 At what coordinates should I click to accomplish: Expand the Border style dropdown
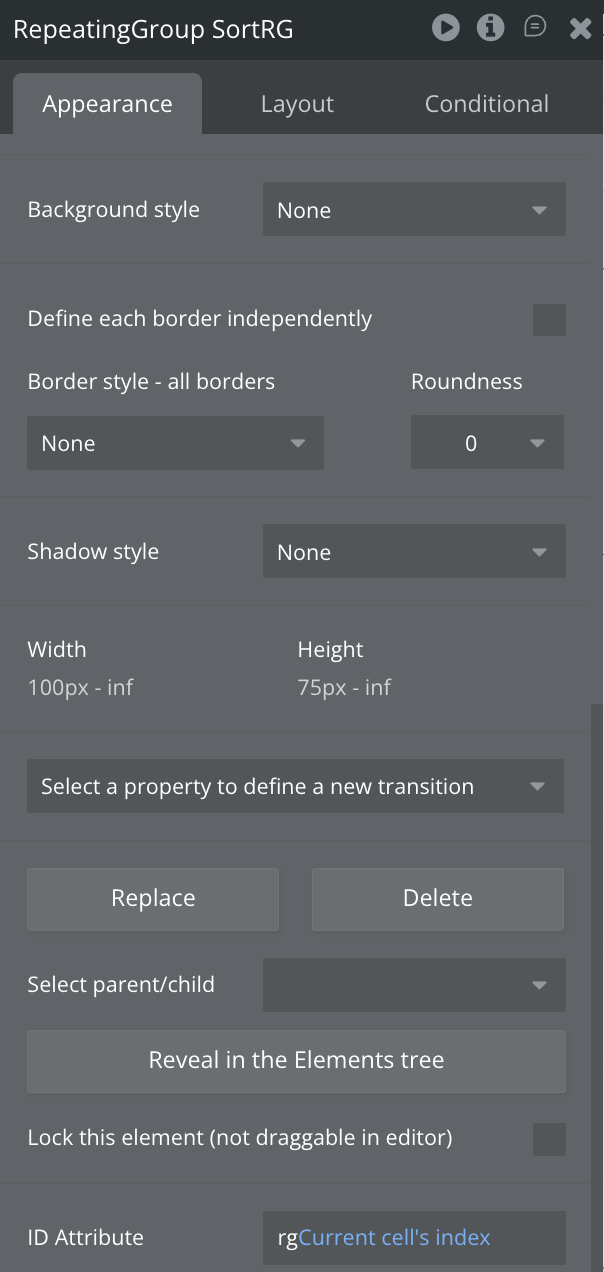pos(175,443)
